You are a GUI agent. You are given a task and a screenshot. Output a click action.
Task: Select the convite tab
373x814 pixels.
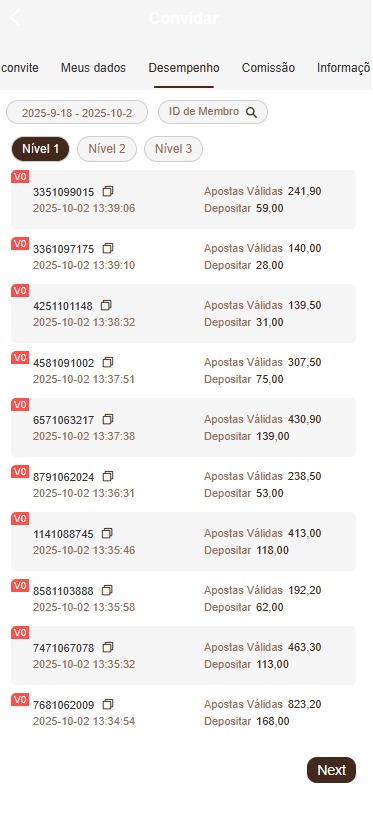tap(20, 68)
